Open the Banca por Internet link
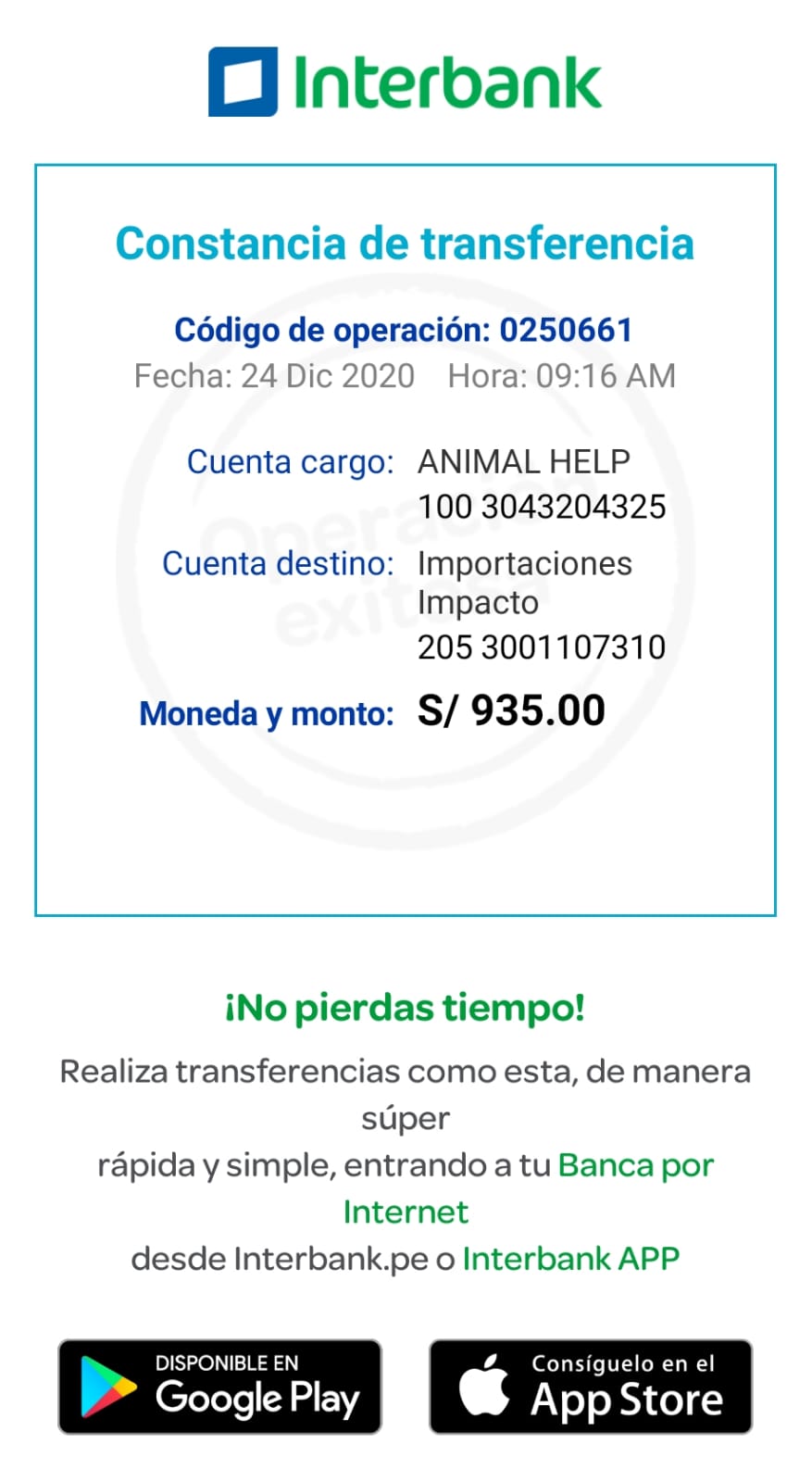 pyautogui.click(x=635, y=1165)
